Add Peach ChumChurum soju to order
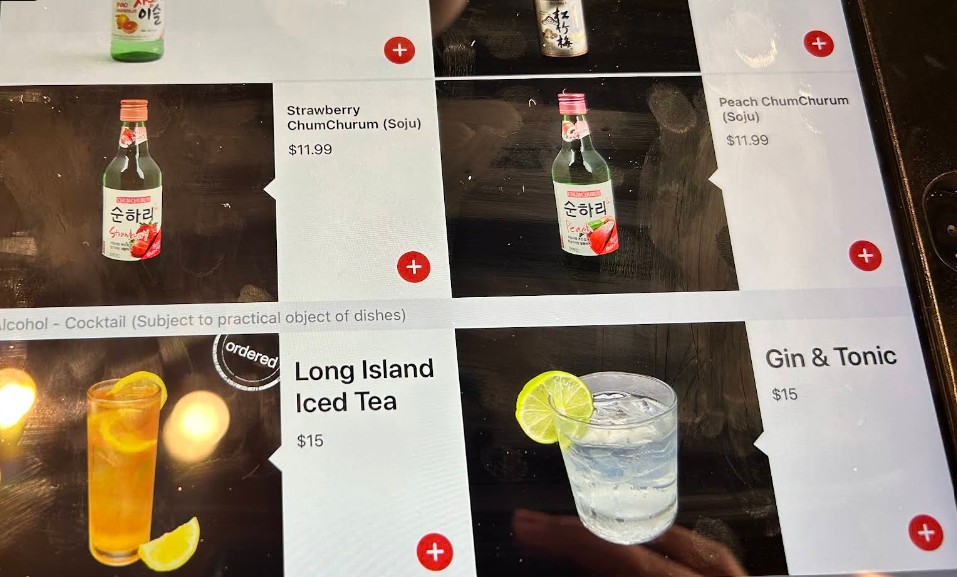Image resolution: width=957 pixels, height=577 pixels. pyautogui.click(x=865, y=255)
